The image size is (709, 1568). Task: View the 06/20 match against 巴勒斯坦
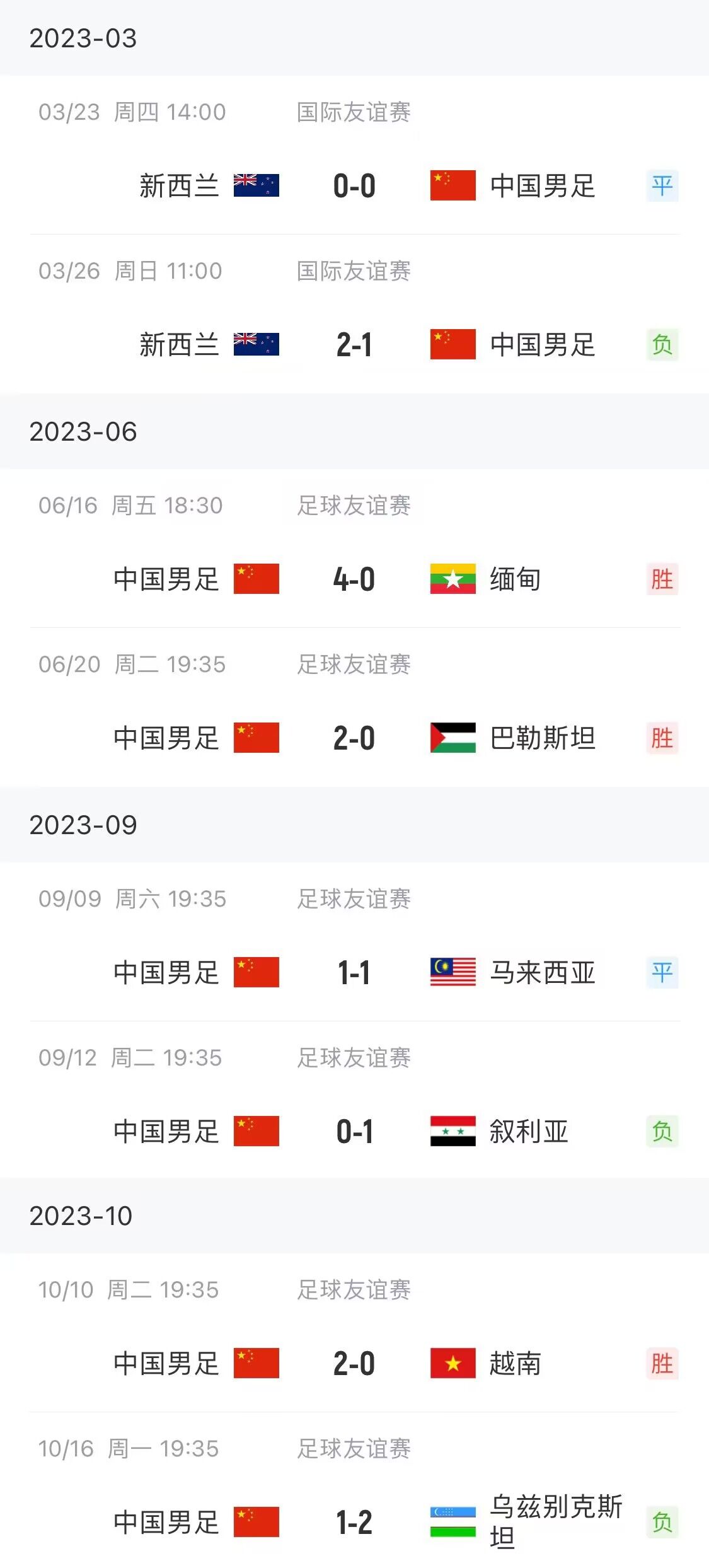point(354,707)
